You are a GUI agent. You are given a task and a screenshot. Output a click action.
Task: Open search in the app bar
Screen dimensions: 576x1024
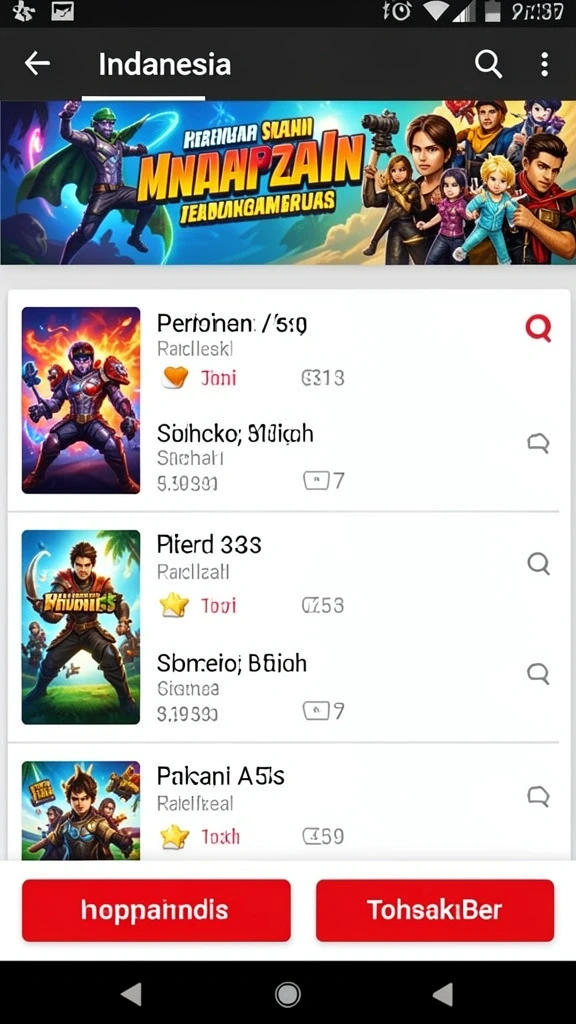(x=488, y=64)
